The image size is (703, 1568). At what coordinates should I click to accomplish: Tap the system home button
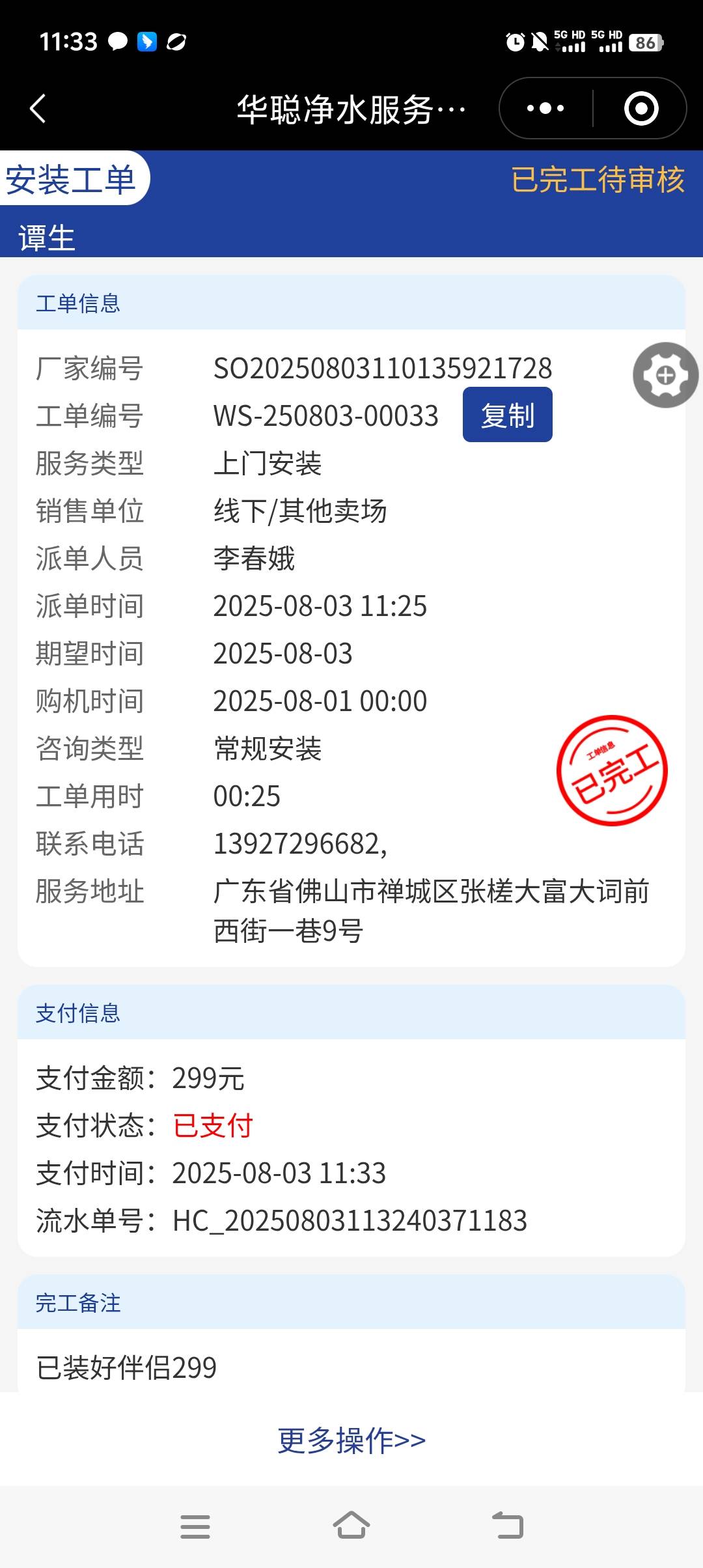351,1525
